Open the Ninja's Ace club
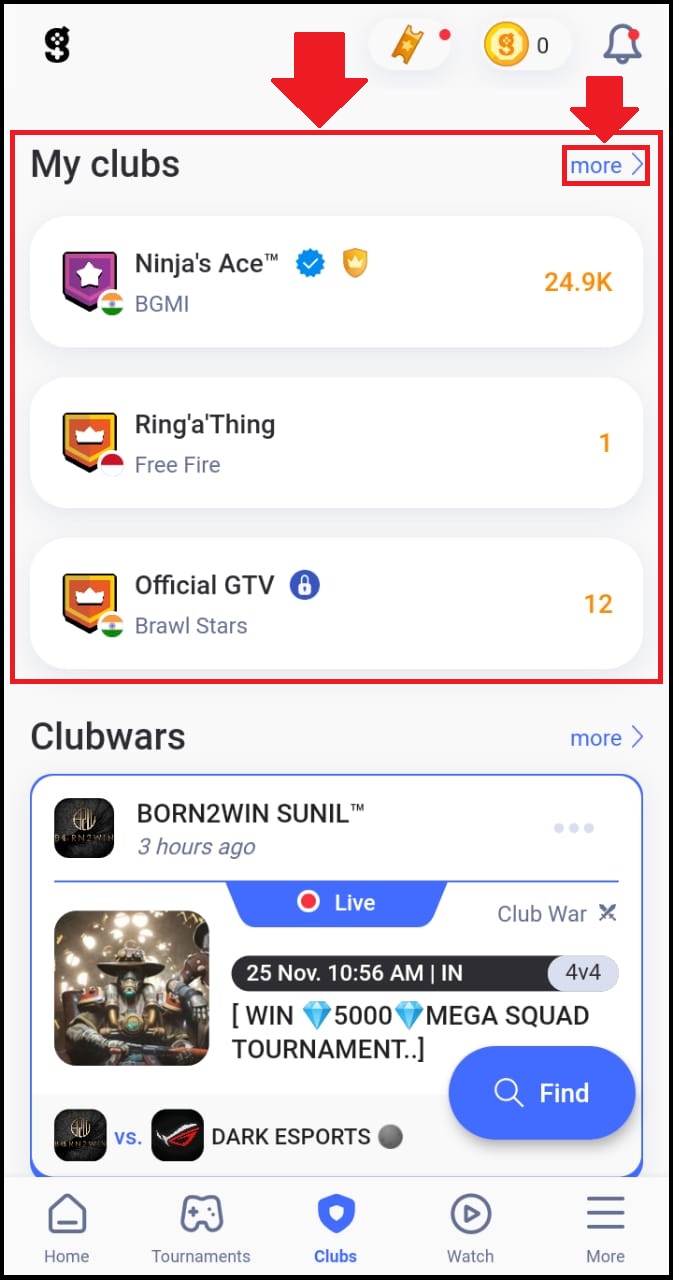The image size is (673, 1280). tap(336, 282)
